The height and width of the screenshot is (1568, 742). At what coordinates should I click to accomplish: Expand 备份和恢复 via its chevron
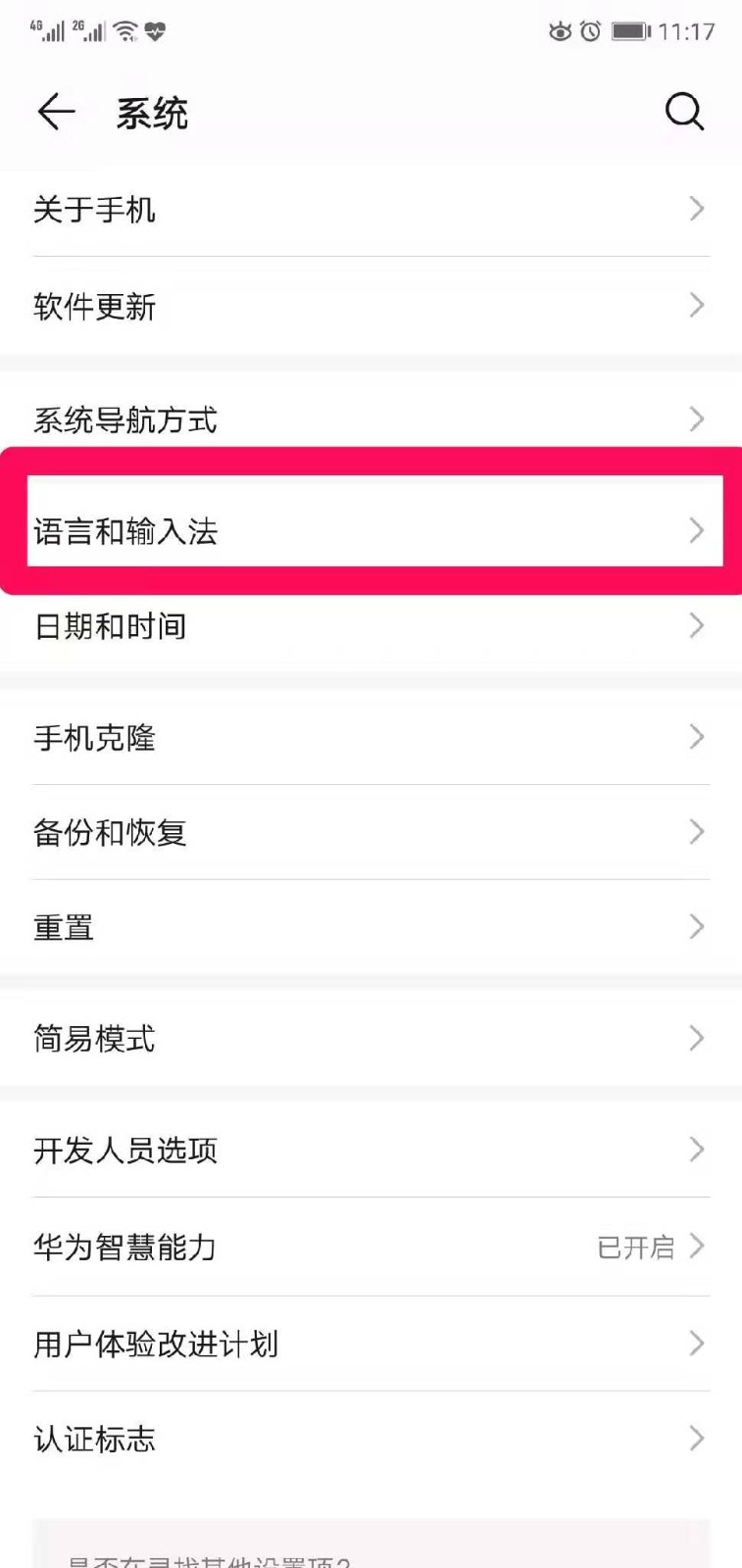696,832
